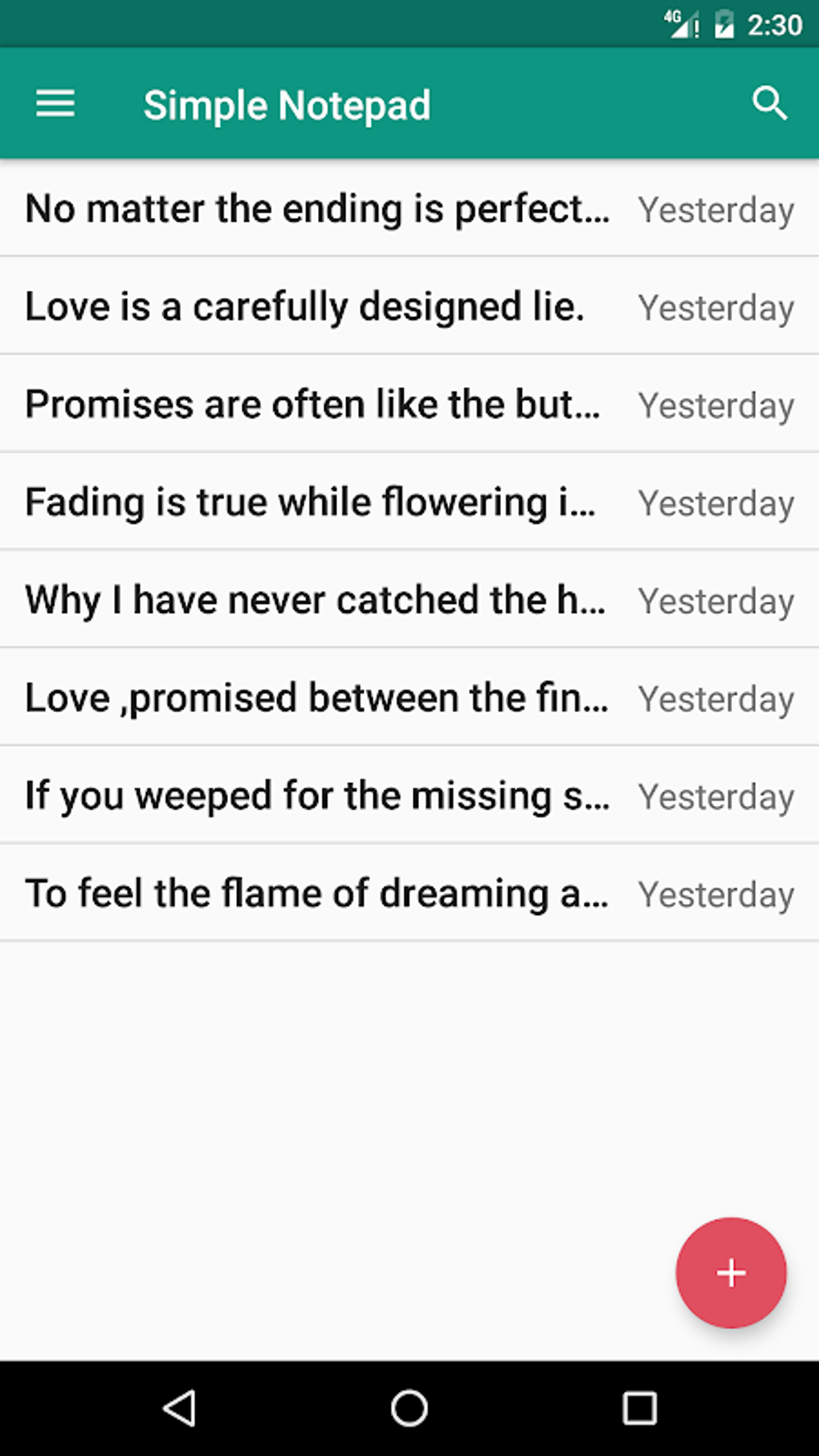Tap the search icon
Viewport: 819px width, 1456px height.
point(769,104)
